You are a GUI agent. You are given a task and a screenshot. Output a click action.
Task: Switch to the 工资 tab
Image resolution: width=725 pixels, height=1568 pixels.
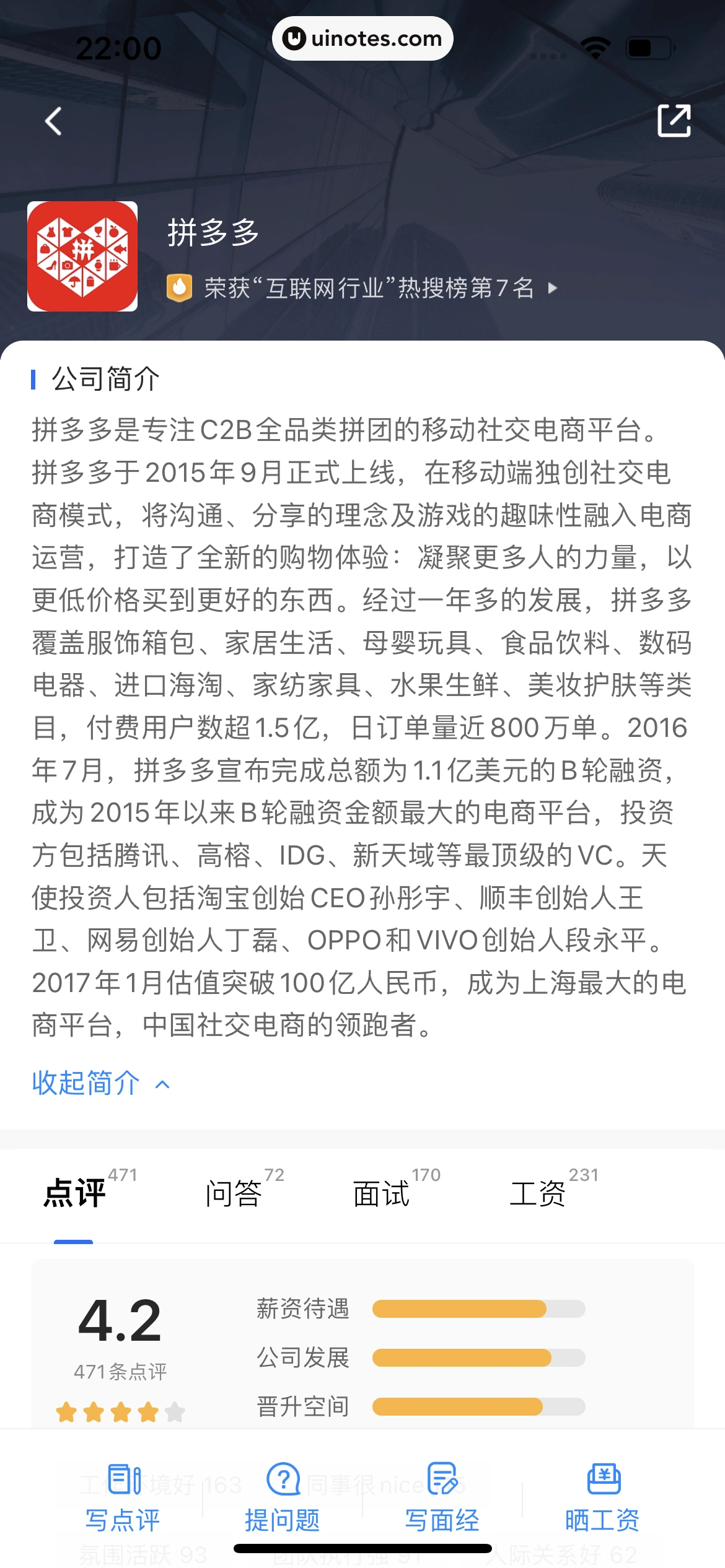click(538, 1193)
